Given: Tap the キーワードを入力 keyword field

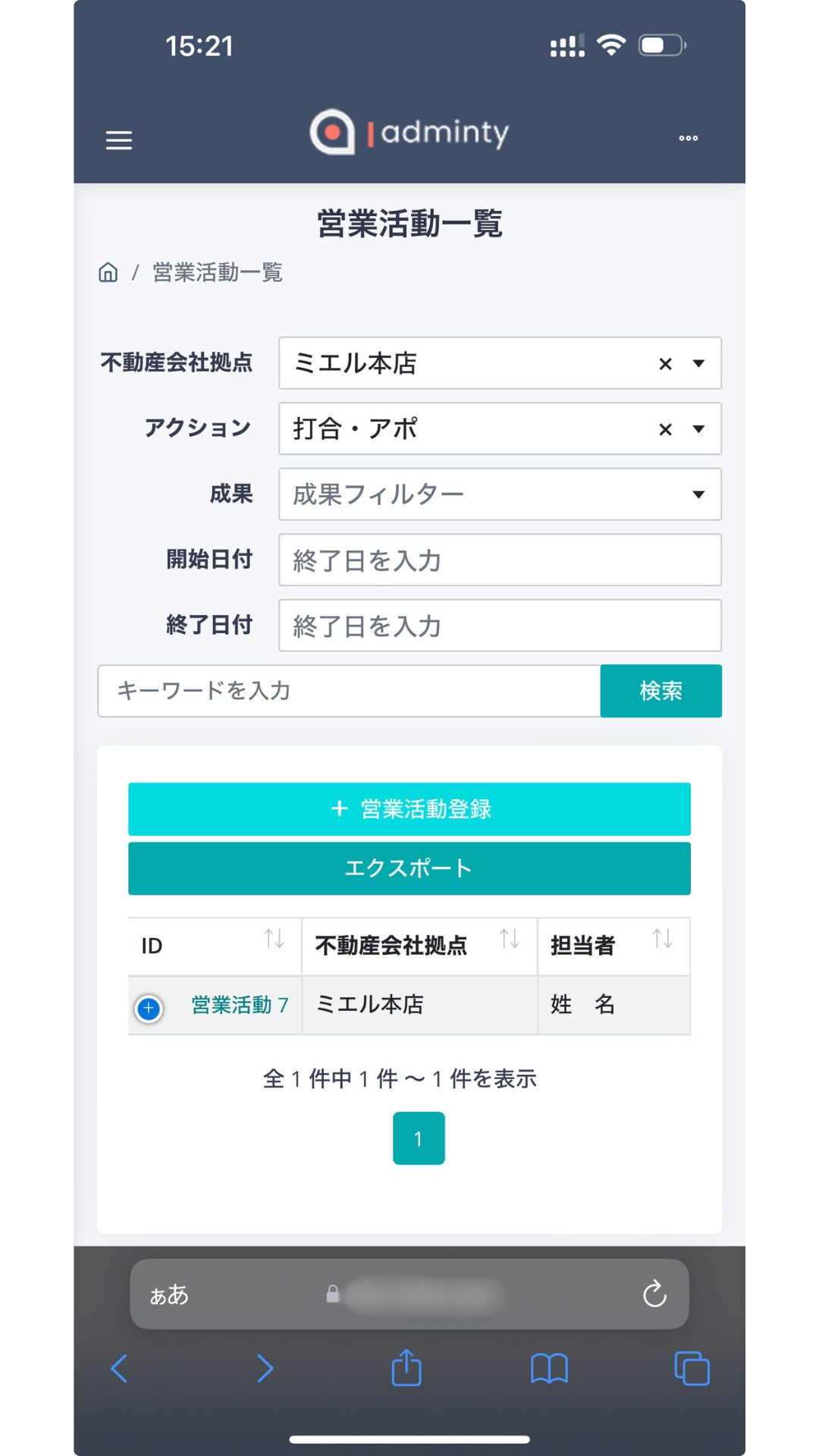Looking at the screenshot, I should [349, 691].
